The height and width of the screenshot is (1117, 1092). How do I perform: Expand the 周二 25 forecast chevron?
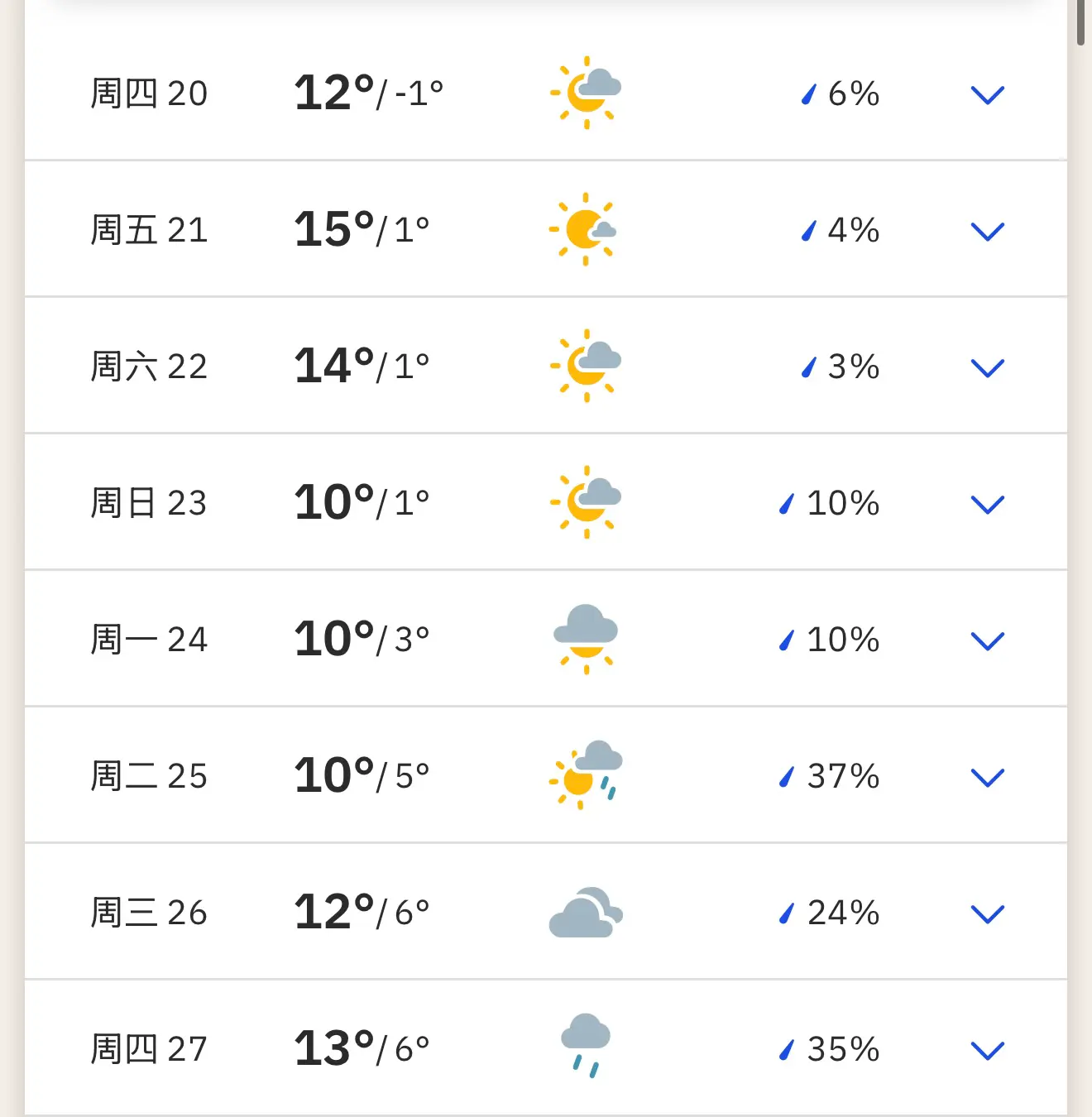point(987,778)
